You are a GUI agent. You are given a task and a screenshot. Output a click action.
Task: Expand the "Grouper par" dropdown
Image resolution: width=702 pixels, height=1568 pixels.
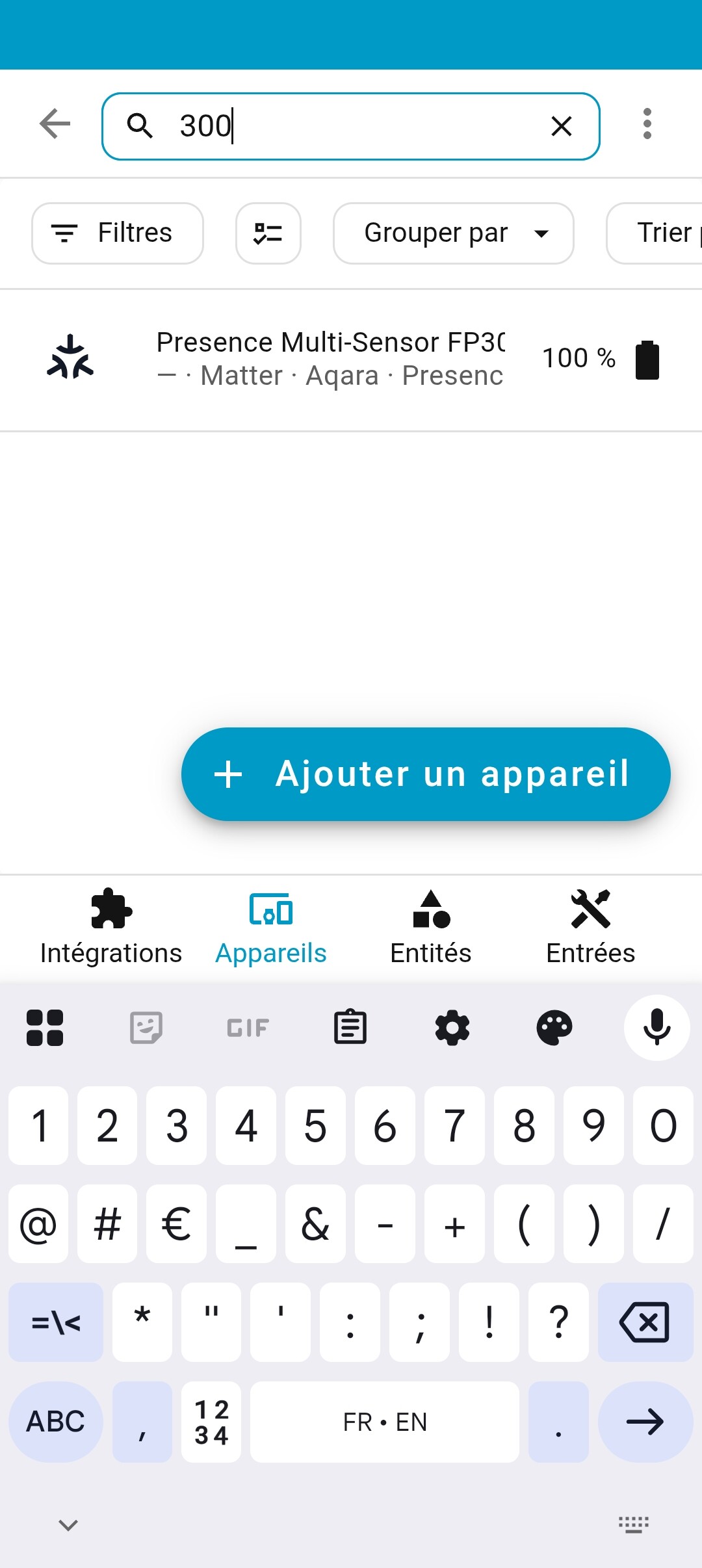(x=453, y=233)
